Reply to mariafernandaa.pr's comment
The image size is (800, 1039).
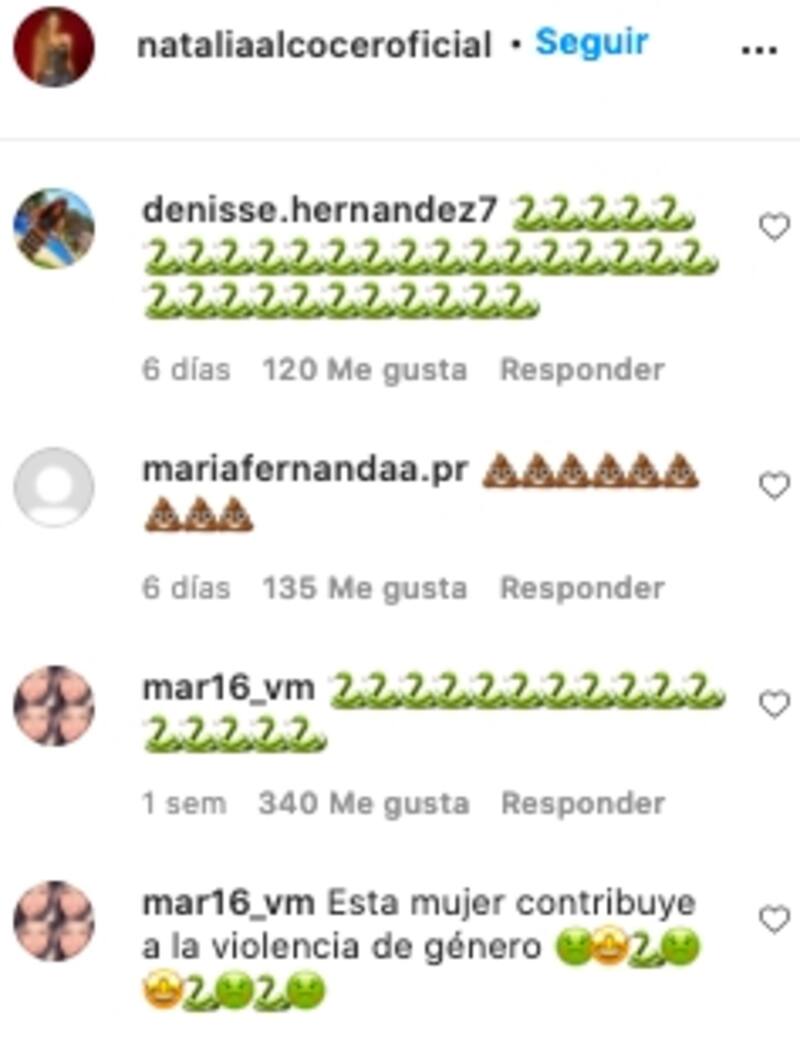(x=582, y=588)
